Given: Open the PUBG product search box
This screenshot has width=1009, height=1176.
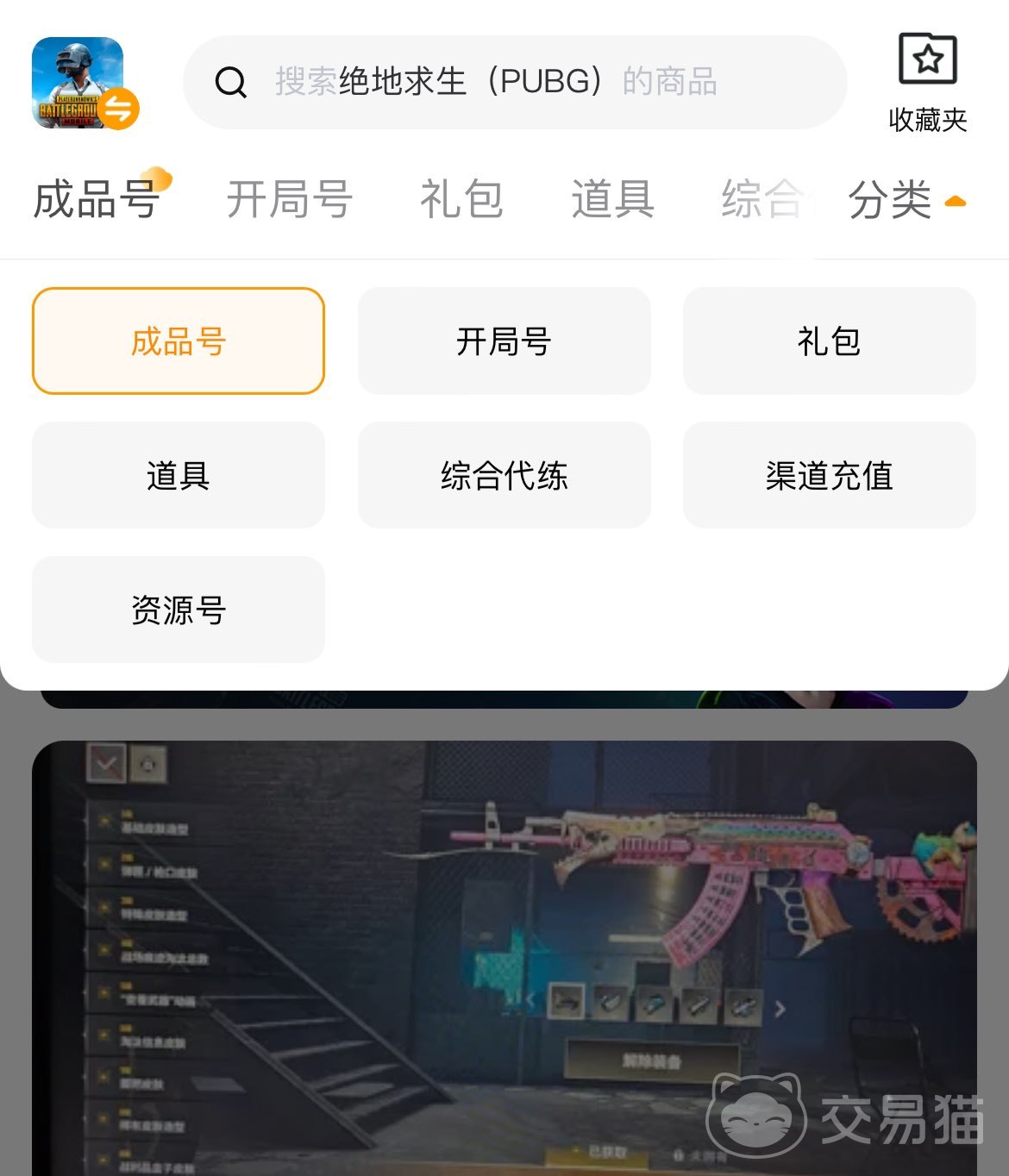Looking at the screenshot, I should 515,83.
